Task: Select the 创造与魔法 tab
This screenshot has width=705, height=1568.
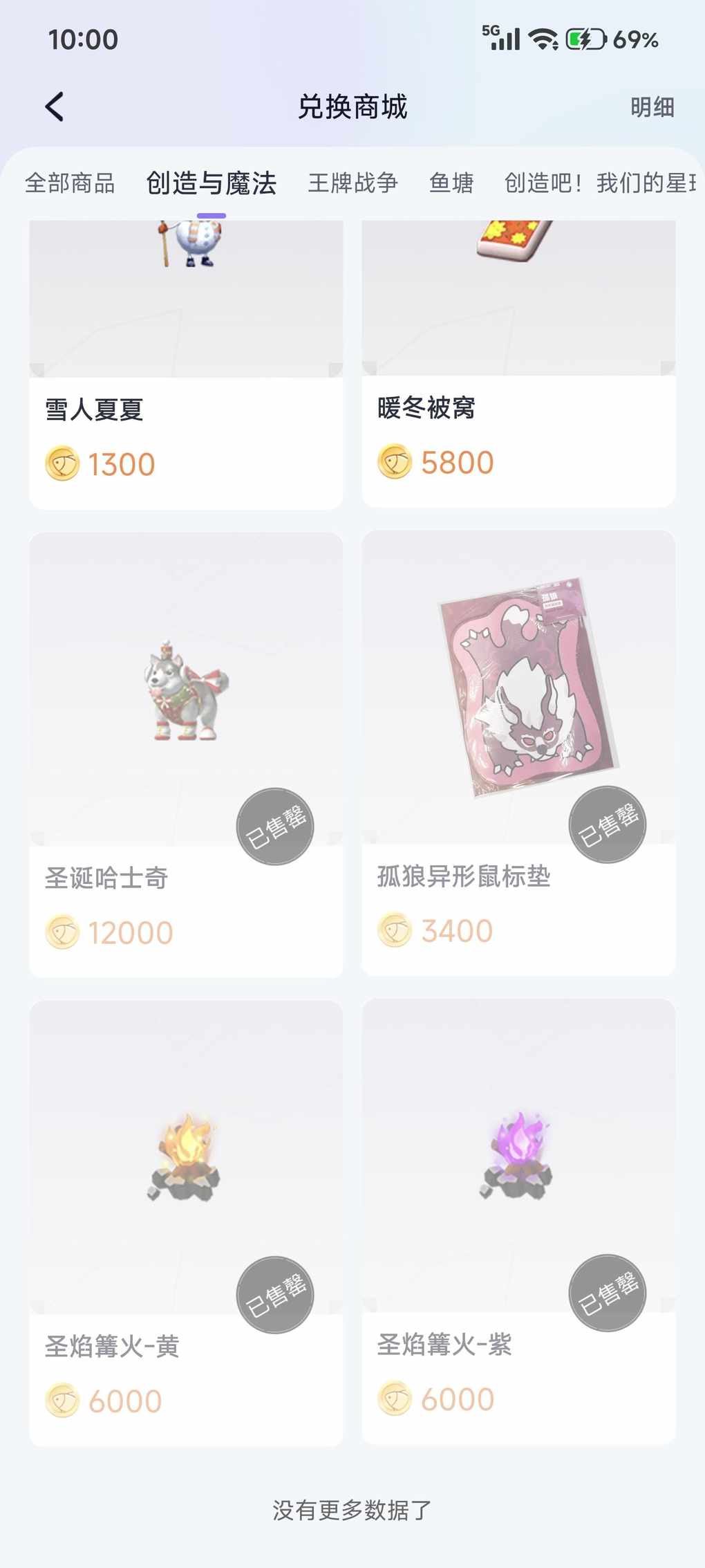Action: pos(211,183)
